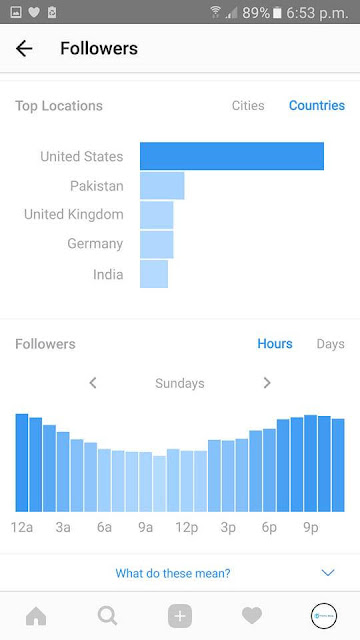This screenshot has height=640, width=360.
Task: Switch followers chart to Days
Action: [330, 344]
